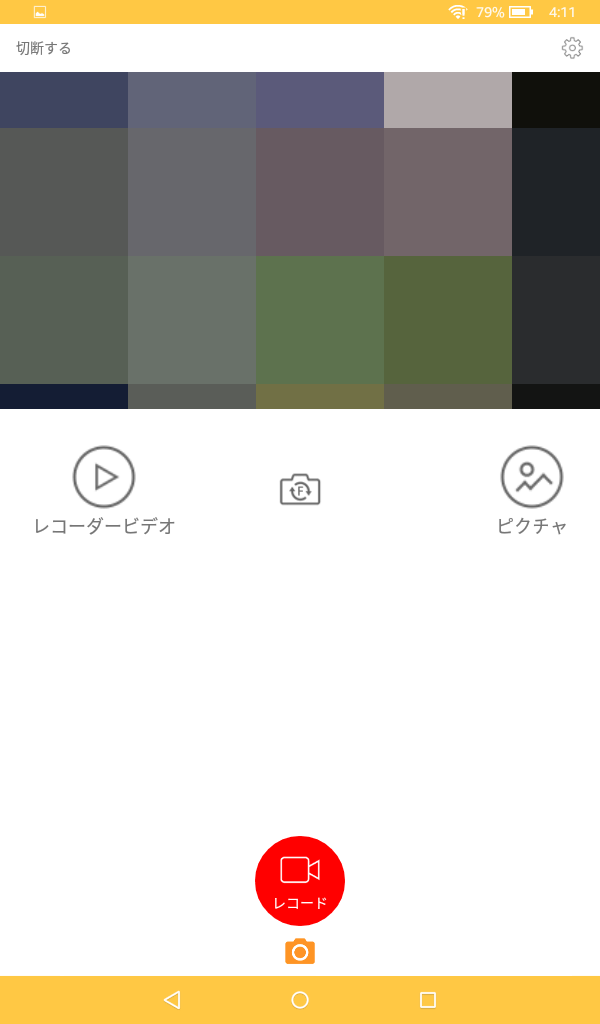Go to home screen

click(x=300, y=1000)
